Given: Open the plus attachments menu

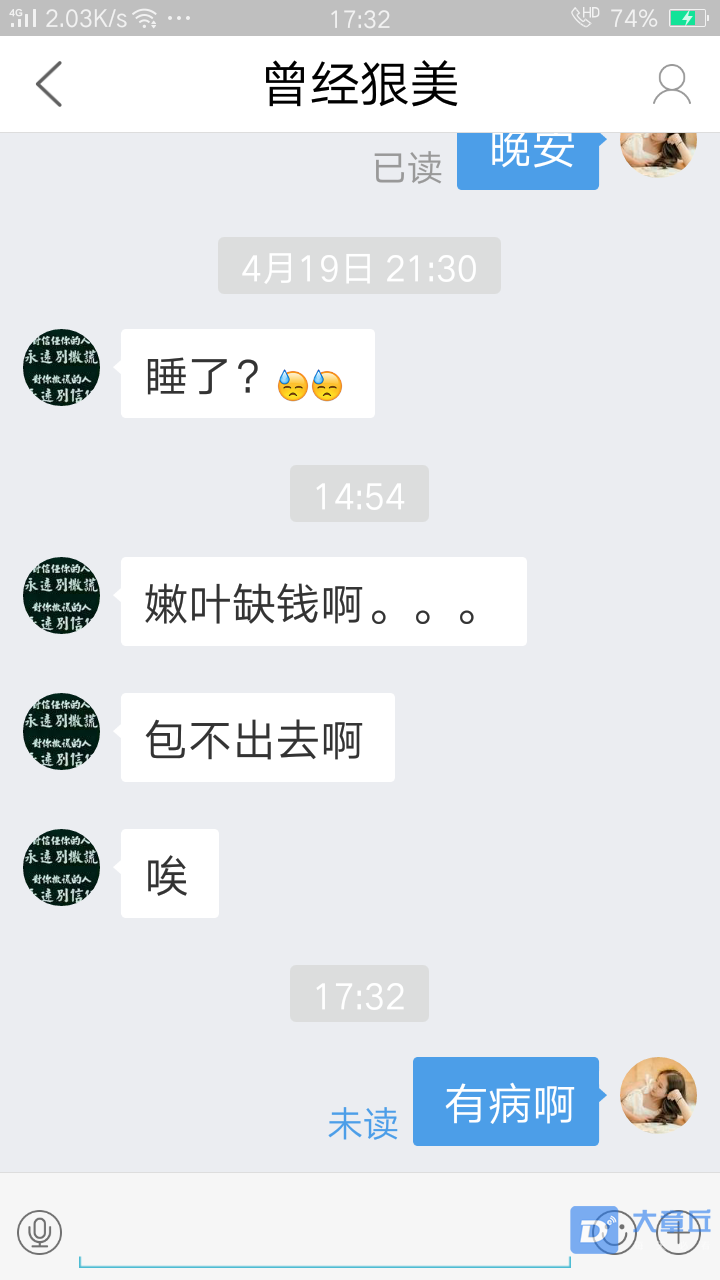Looking at the screenshot, I should pyautogui.click(x=678, y=1232).
